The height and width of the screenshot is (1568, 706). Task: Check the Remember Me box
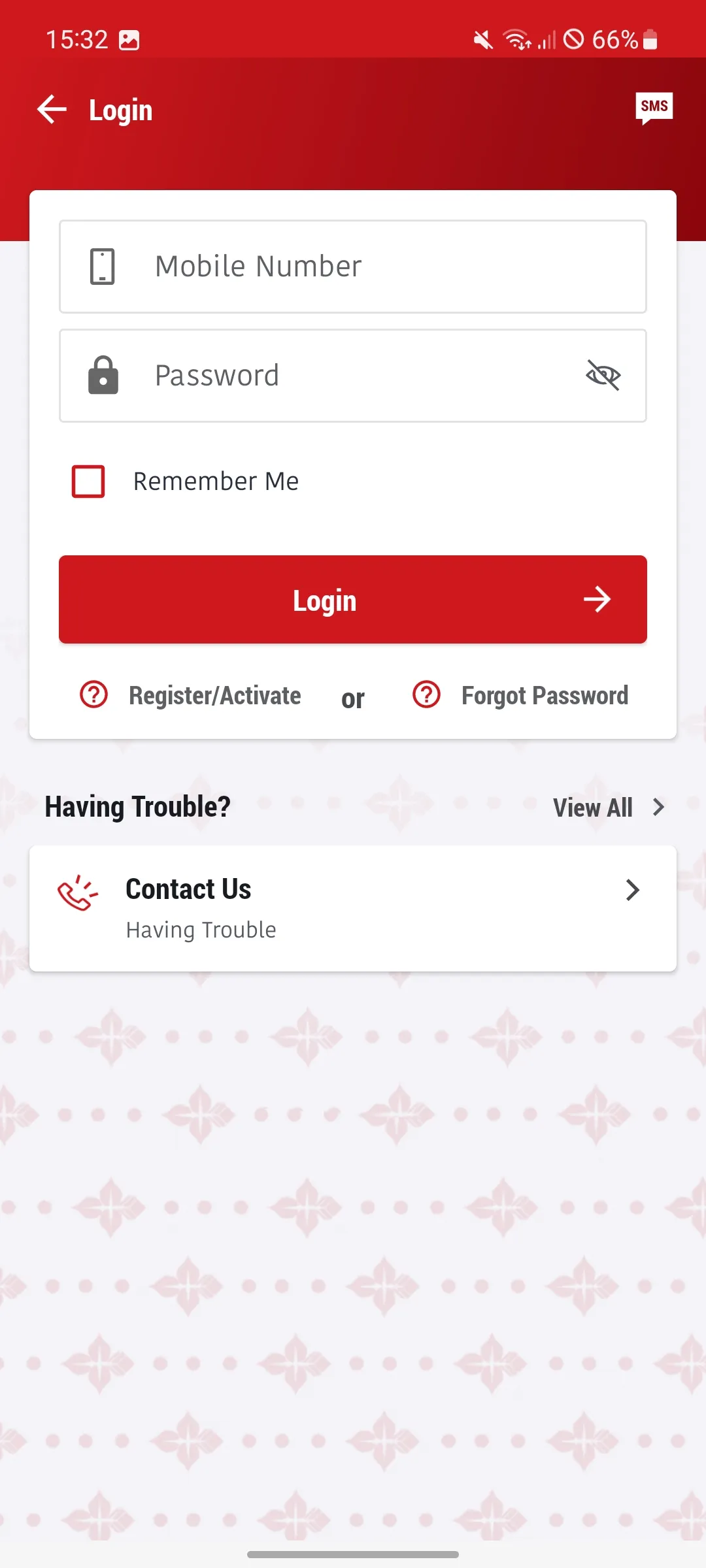88,482
